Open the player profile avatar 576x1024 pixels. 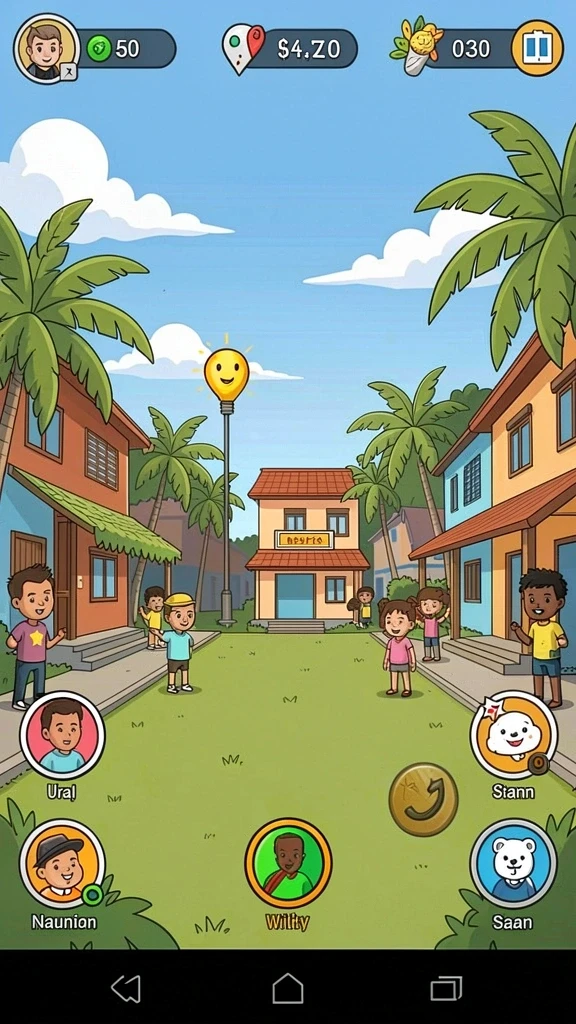coord(46,48)
